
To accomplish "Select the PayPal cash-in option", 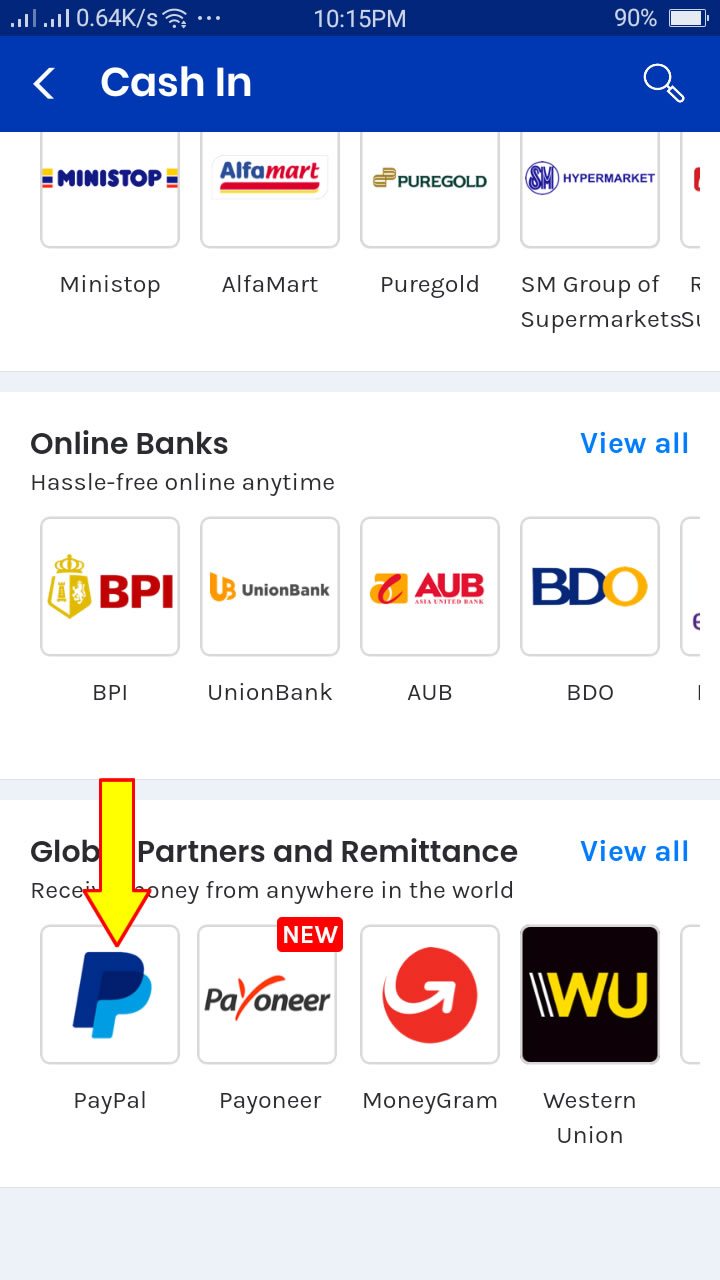I will click(x=110, y=994).
